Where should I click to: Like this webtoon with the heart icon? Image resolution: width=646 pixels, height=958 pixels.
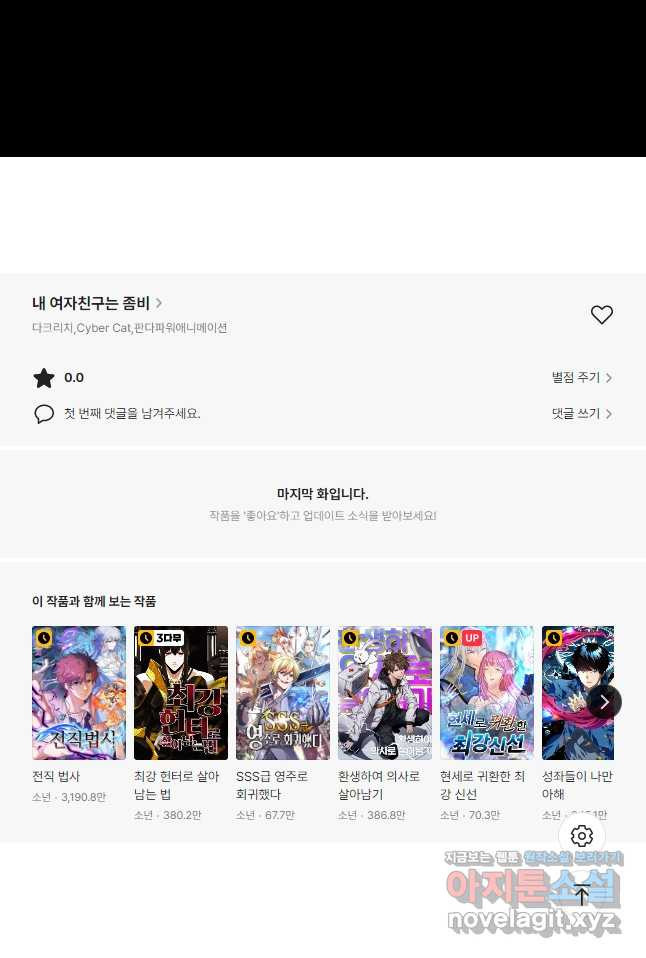tap(601, 315)
